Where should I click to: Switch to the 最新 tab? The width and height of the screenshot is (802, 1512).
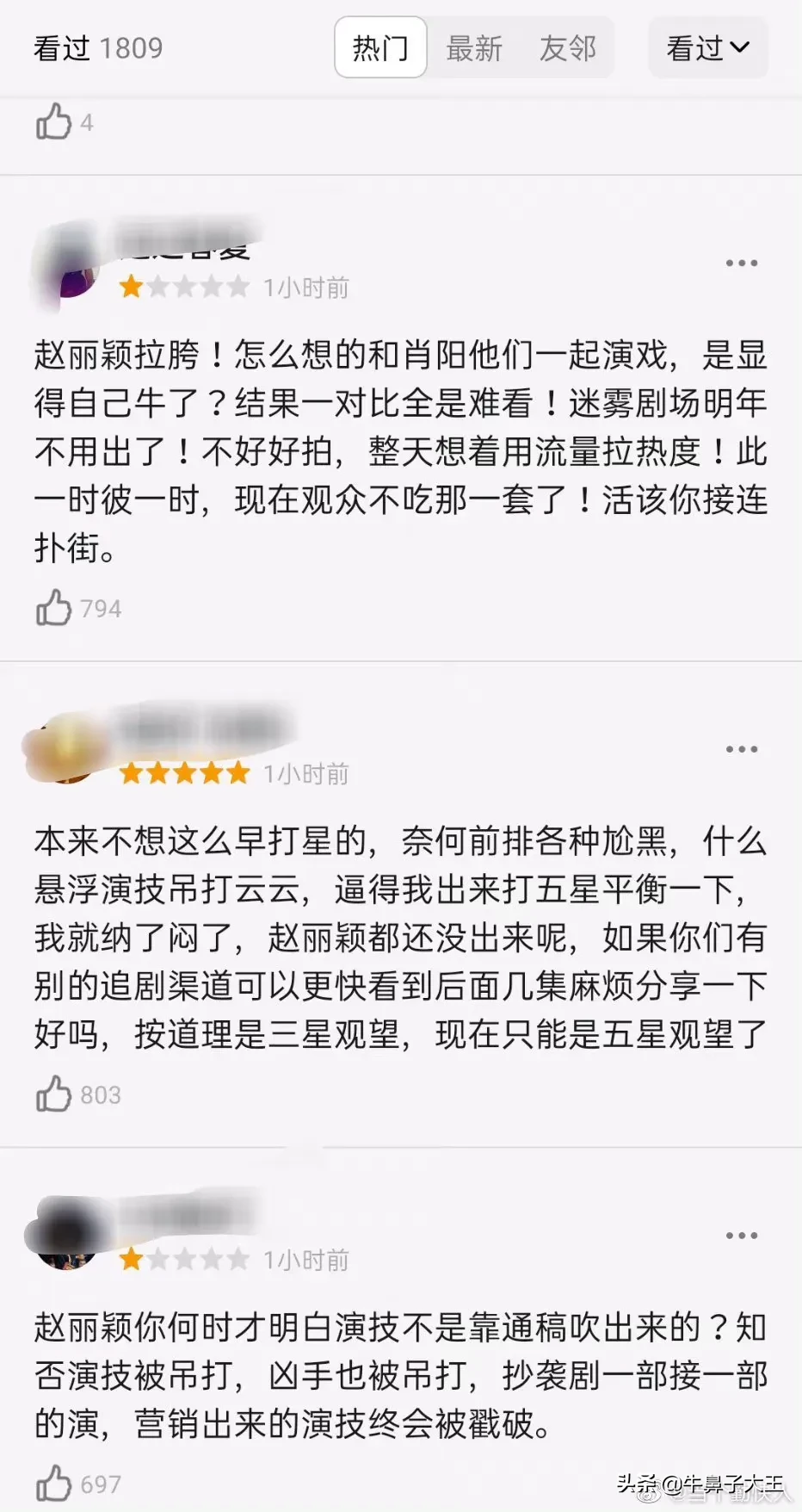coord(474,48)
